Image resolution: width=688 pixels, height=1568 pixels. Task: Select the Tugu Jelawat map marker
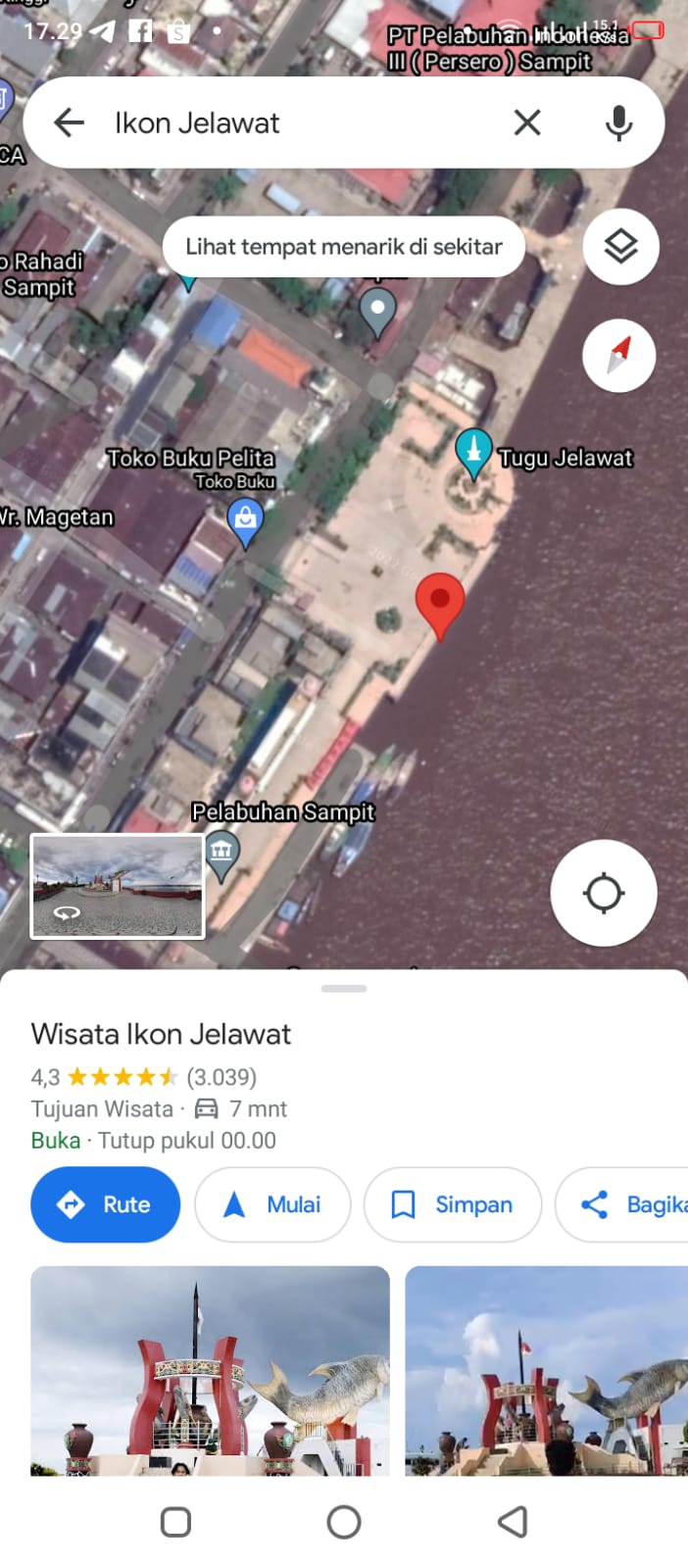click(473, 453)
